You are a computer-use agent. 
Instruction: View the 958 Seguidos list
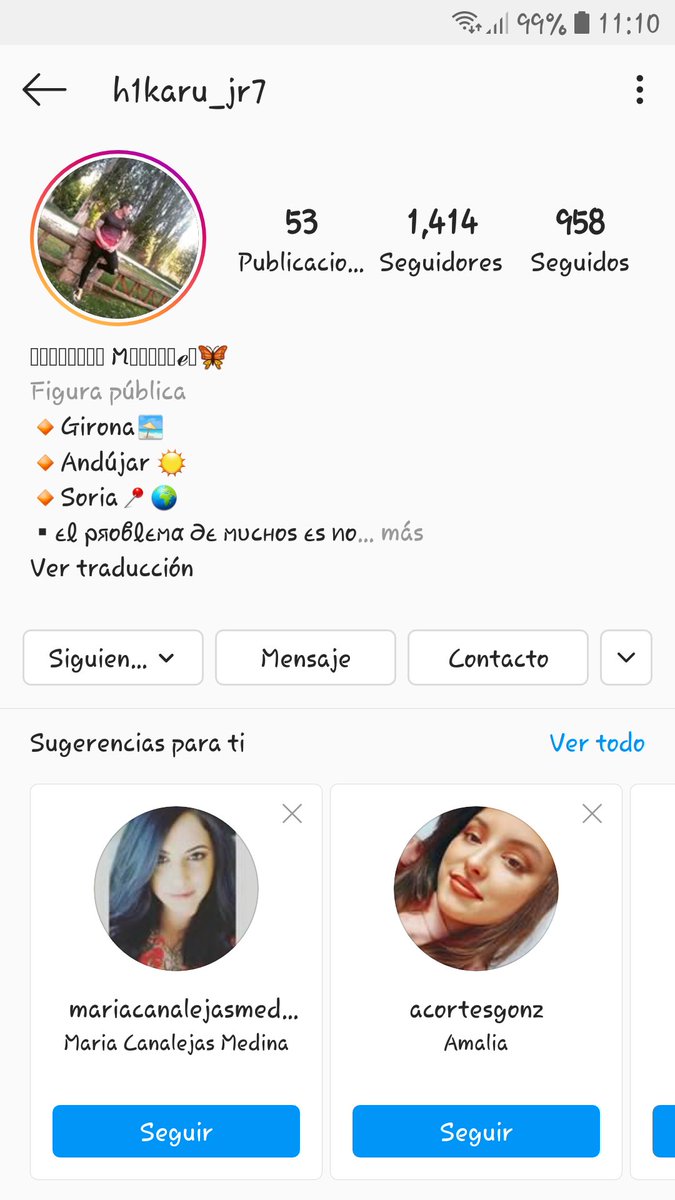(580, 240)
